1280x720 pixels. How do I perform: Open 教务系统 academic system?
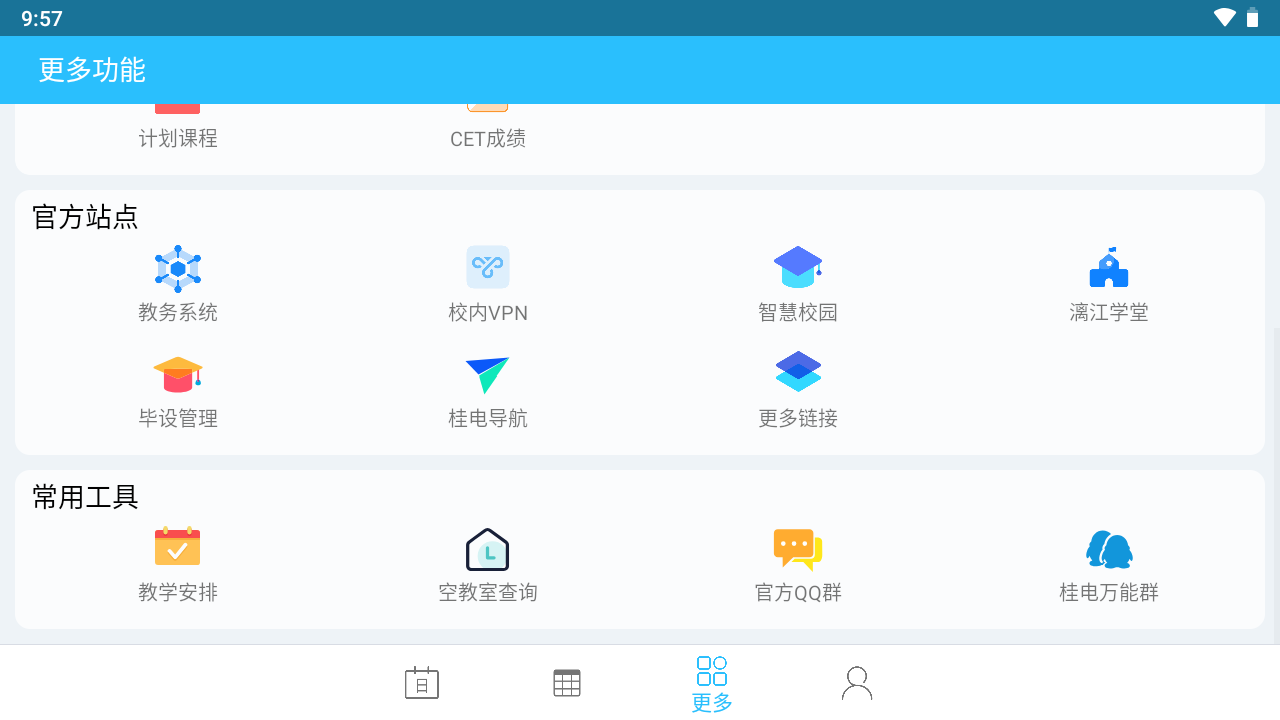pyautogui.click(x=178, y=285)
